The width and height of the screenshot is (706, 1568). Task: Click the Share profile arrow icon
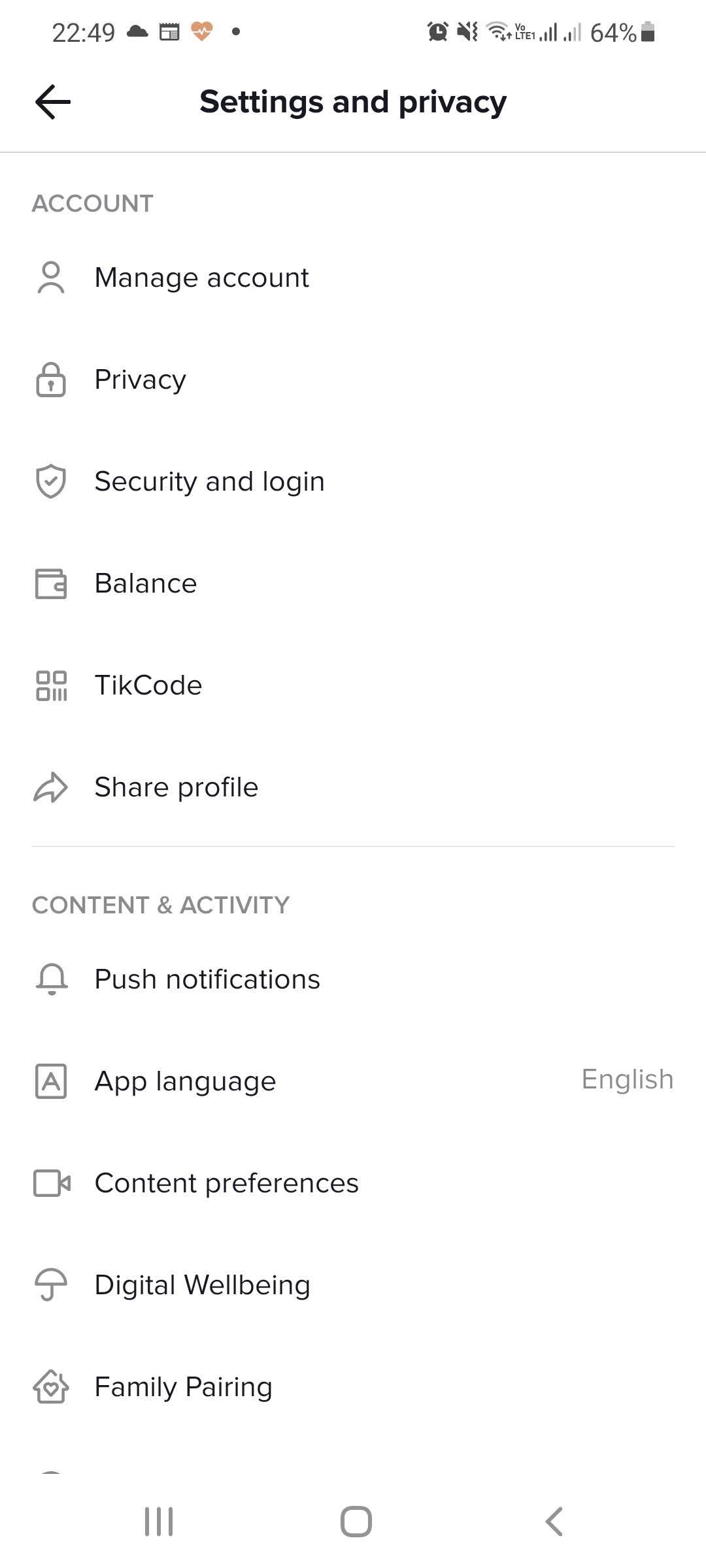click(x=50, y=787)
